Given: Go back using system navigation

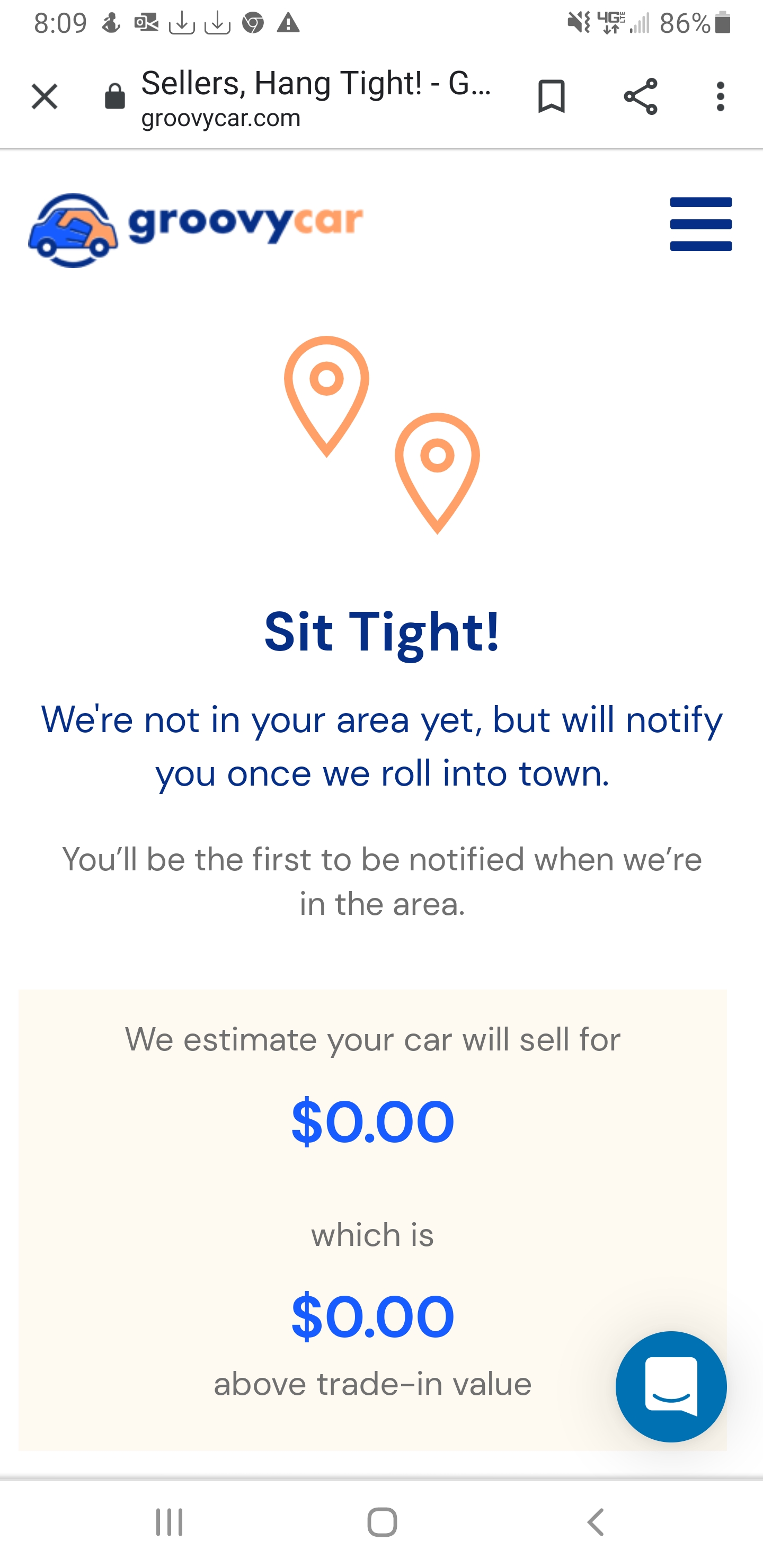Looking at the screenshot, I should [x=596, y=1522].
